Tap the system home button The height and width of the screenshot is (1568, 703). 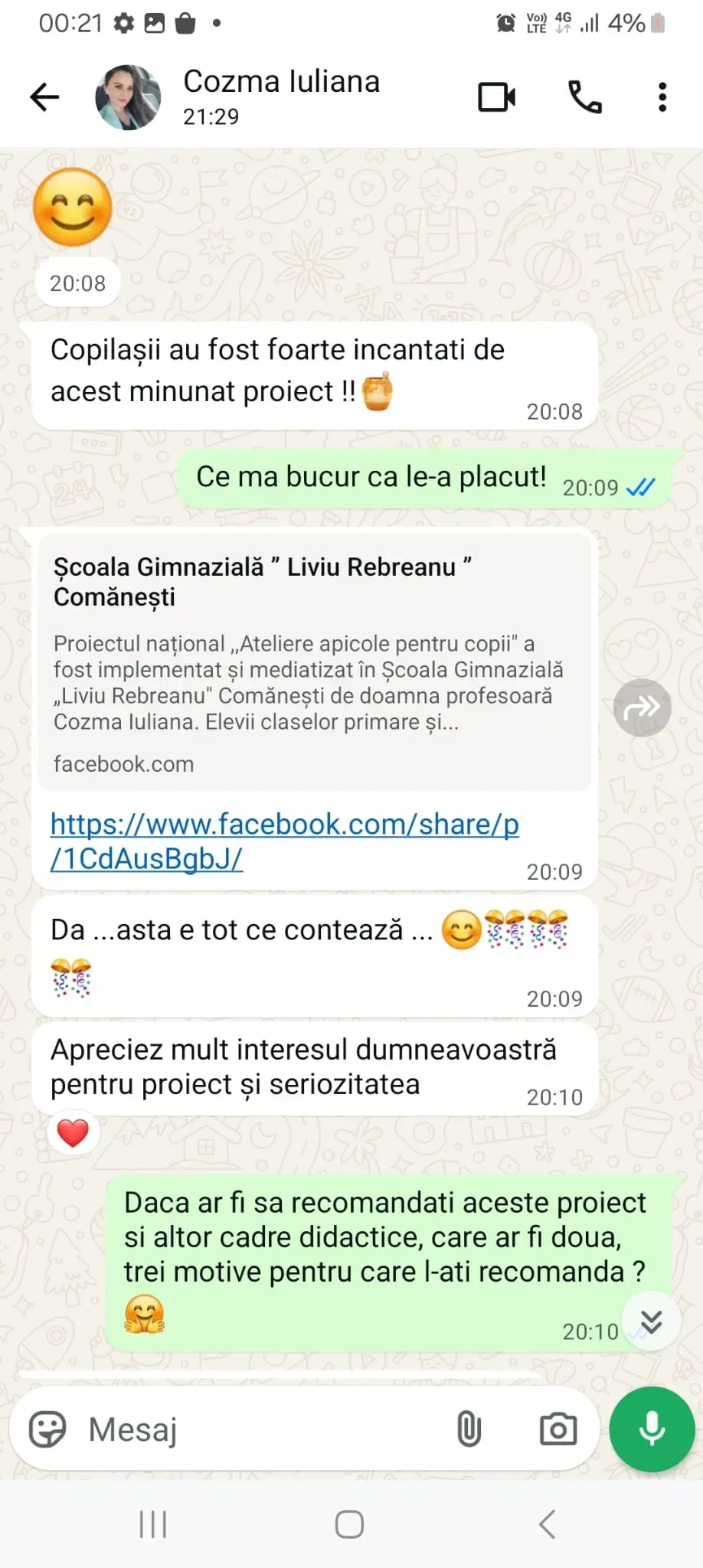tap(349, 1524)
